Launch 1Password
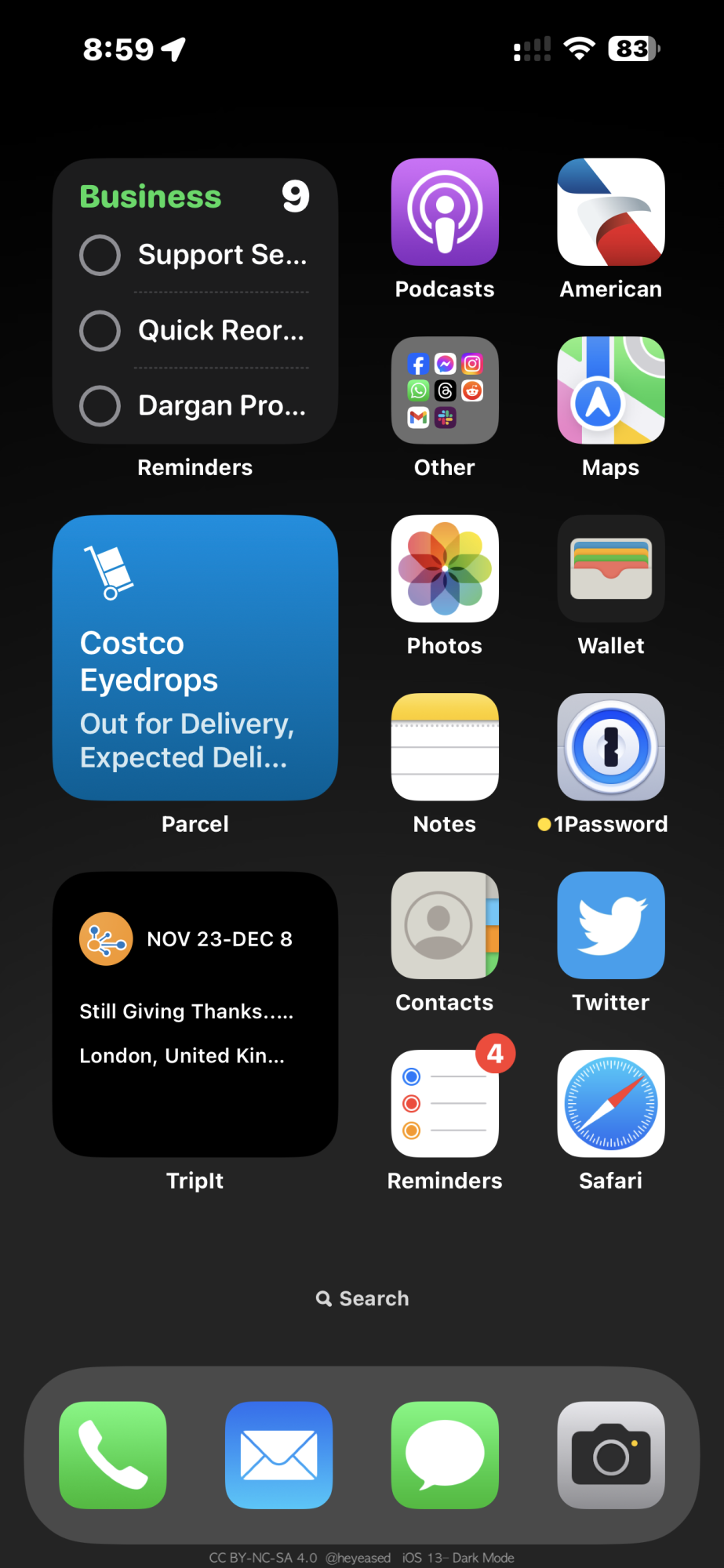Screen dimensions: 724x1568 pos(611,747)
